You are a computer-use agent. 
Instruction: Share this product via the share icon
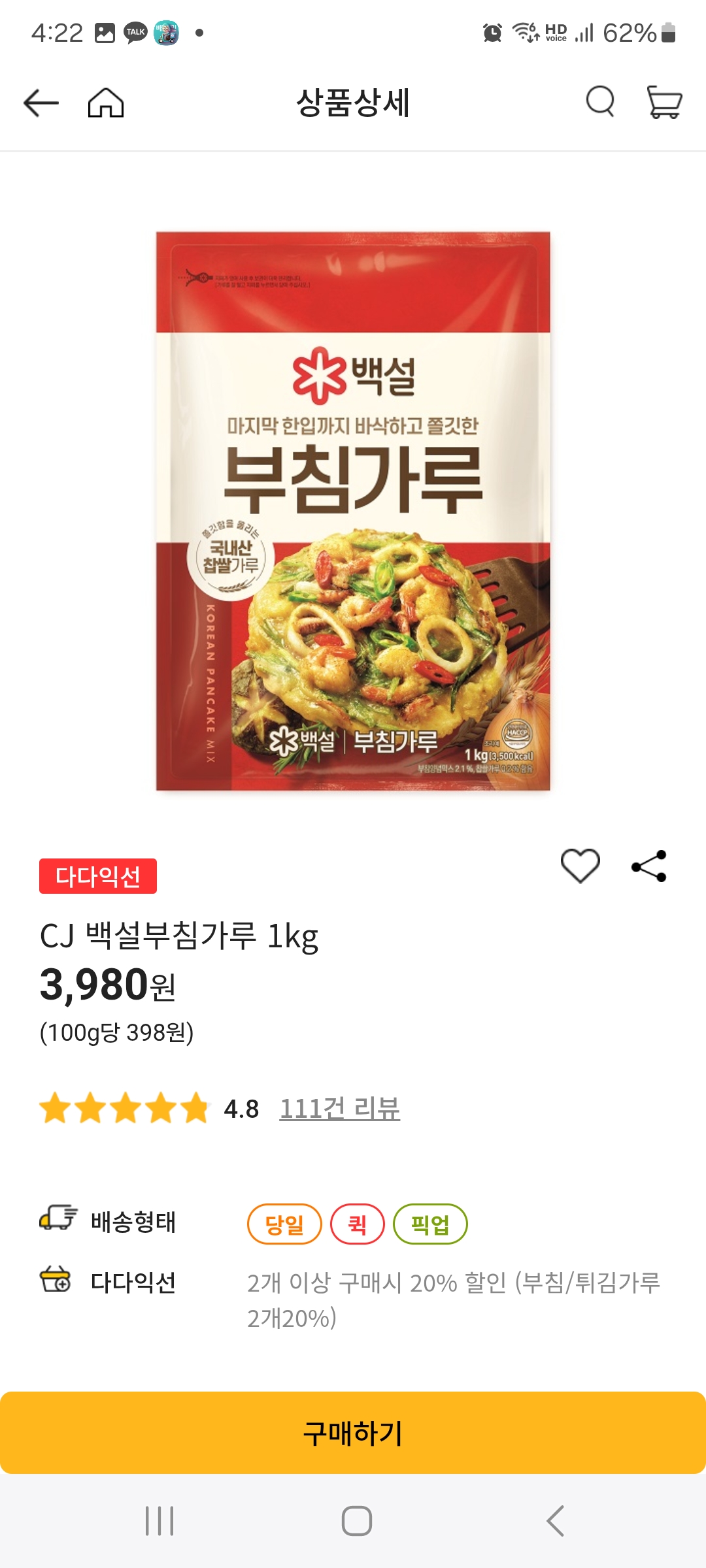click(x=650, y=866)
